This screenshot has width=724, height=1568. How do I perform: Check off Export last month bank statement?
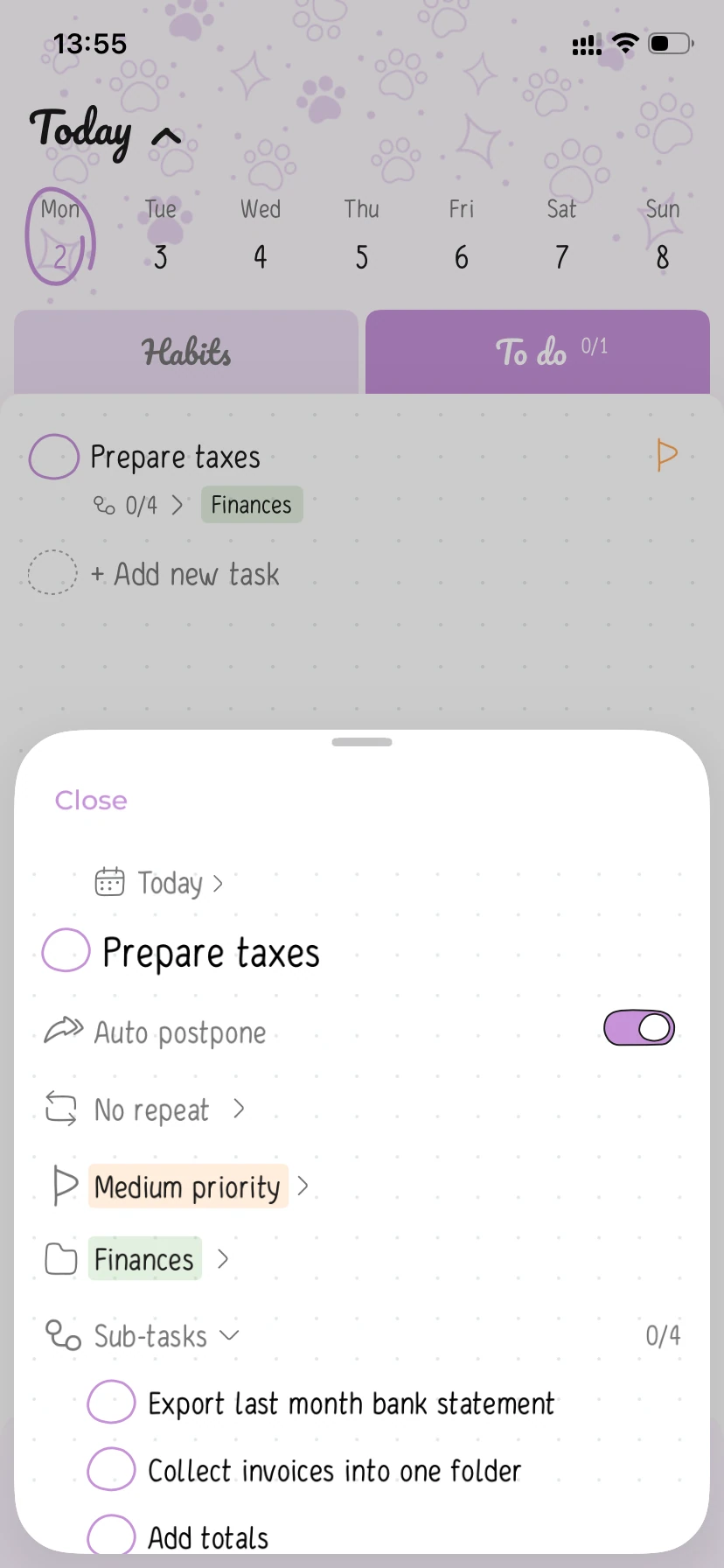111,1402
